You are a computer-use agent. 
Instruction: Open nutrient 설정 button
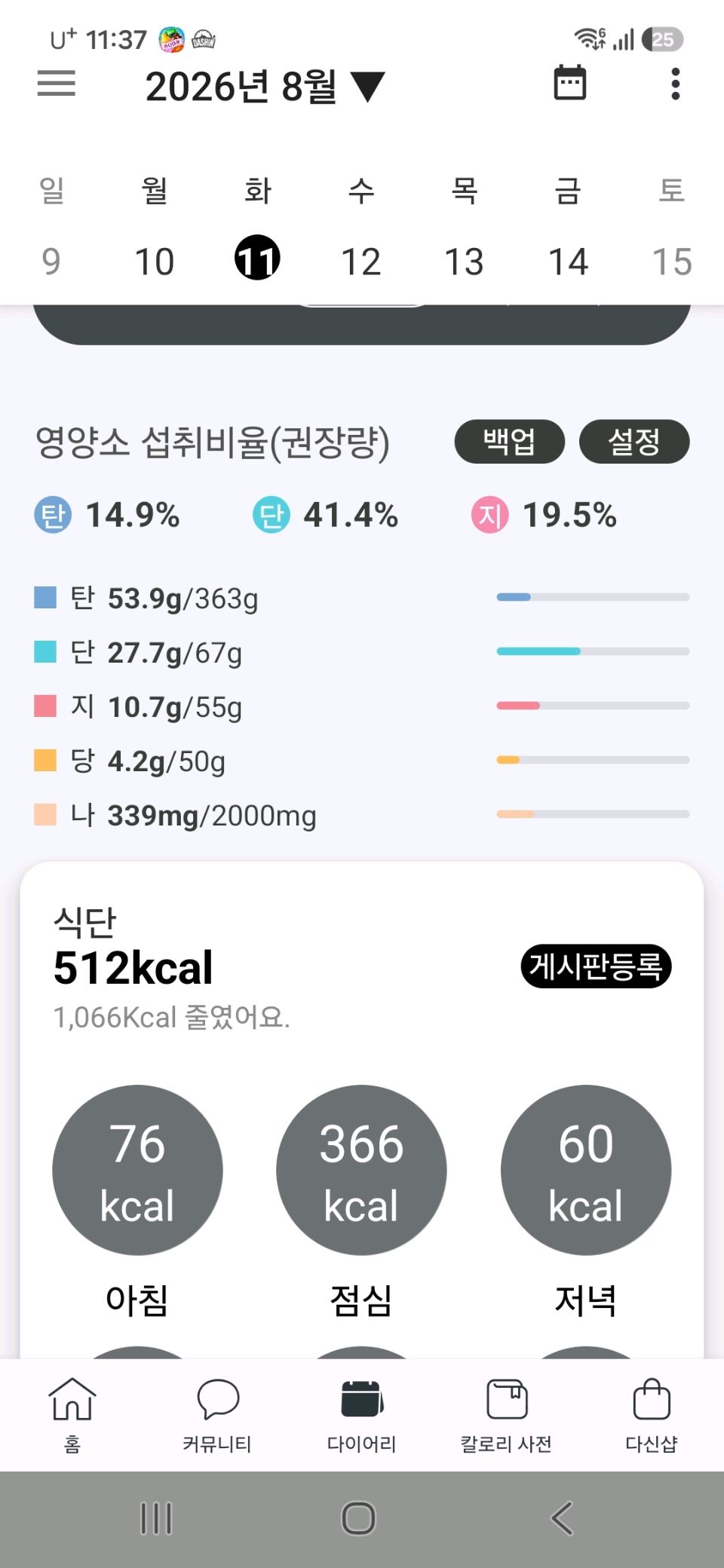pos(634,442)
